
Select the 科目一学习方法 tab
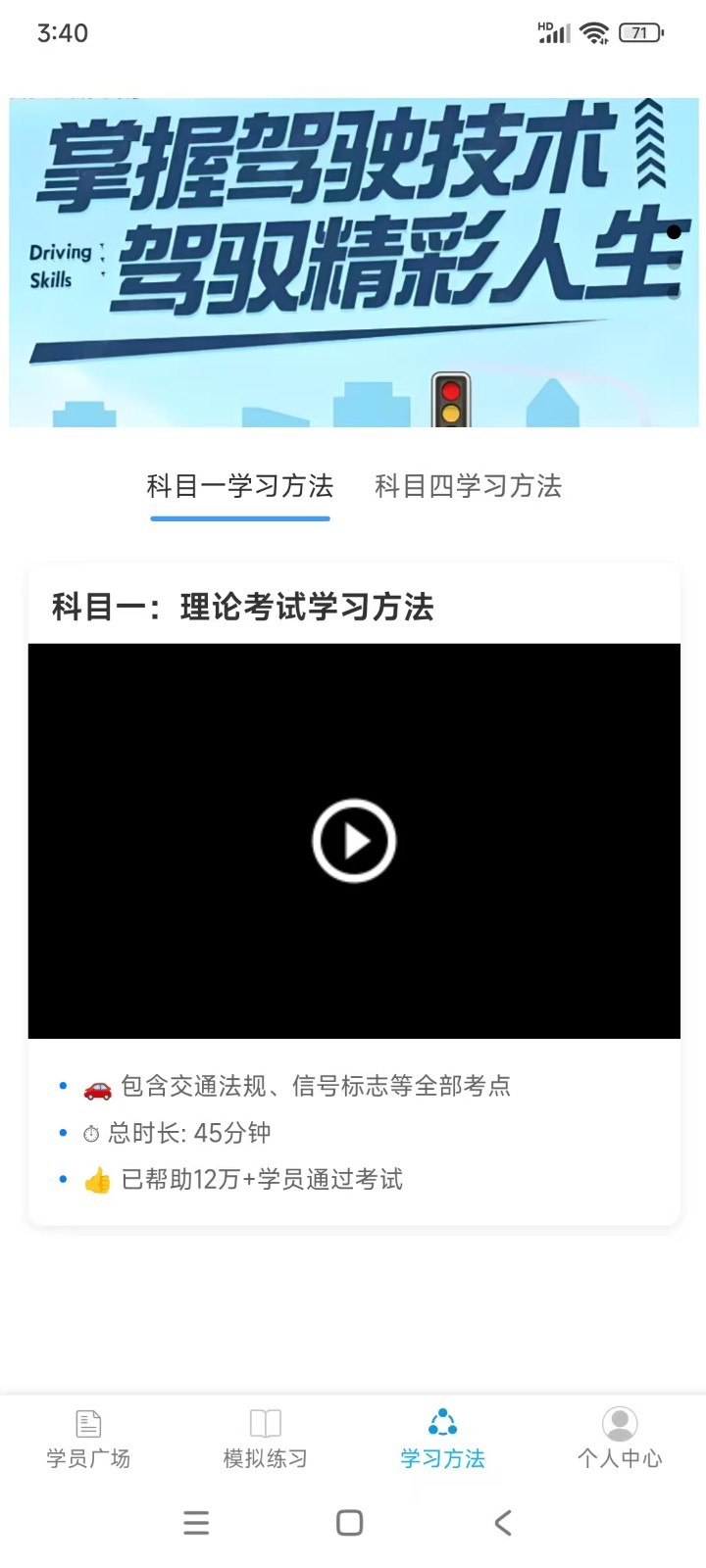pyautogui.click(x=240, y=486)
